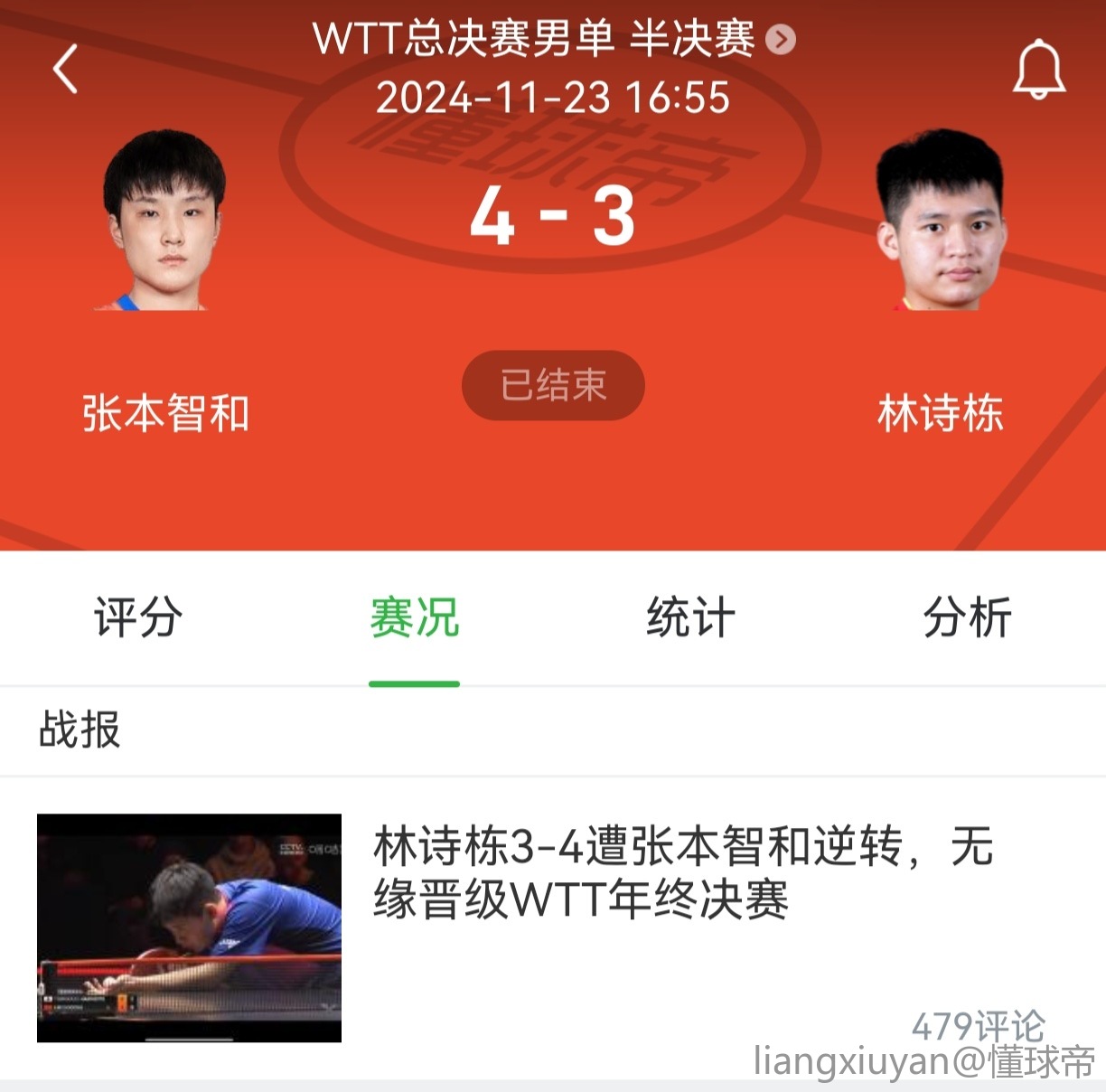
Task: Switch to the 统计 tab
Action: point(691,618)
